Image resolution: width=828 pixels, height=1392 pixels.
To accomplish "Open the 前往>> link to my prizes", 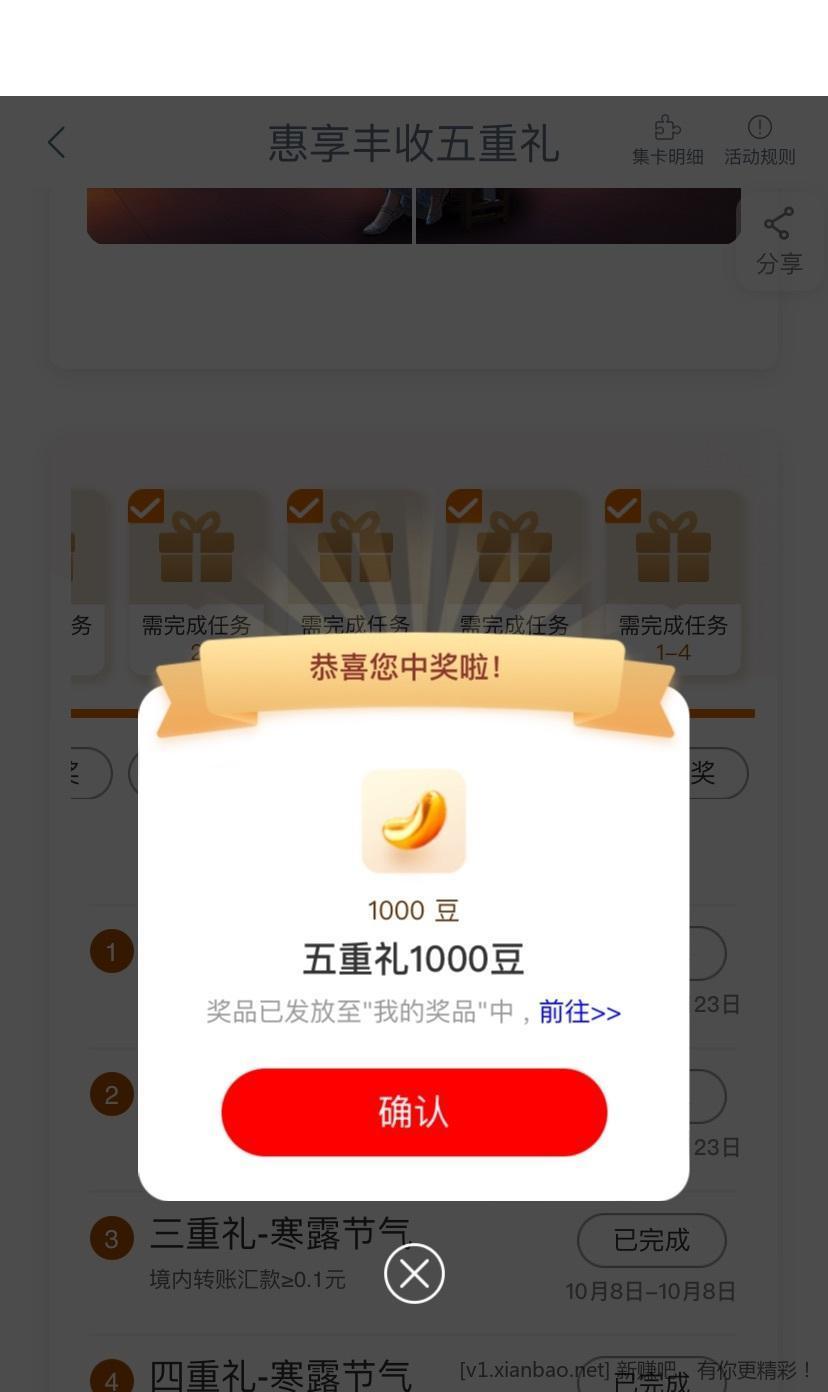I will click(x=579, y=1012).
